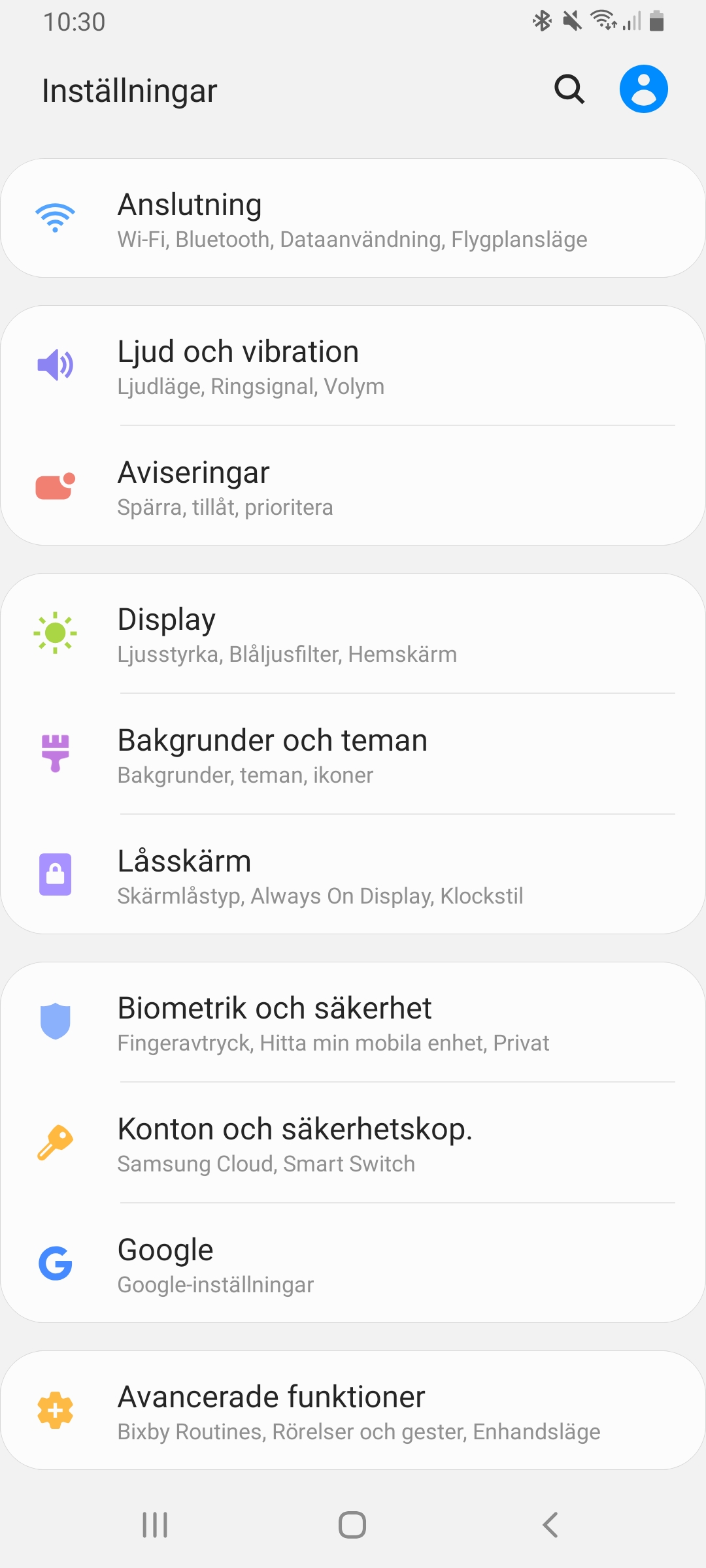Open Aviseringar settings
This screenshot has width=706, height=1568.
pyautogui.click(x=353, y=487)
